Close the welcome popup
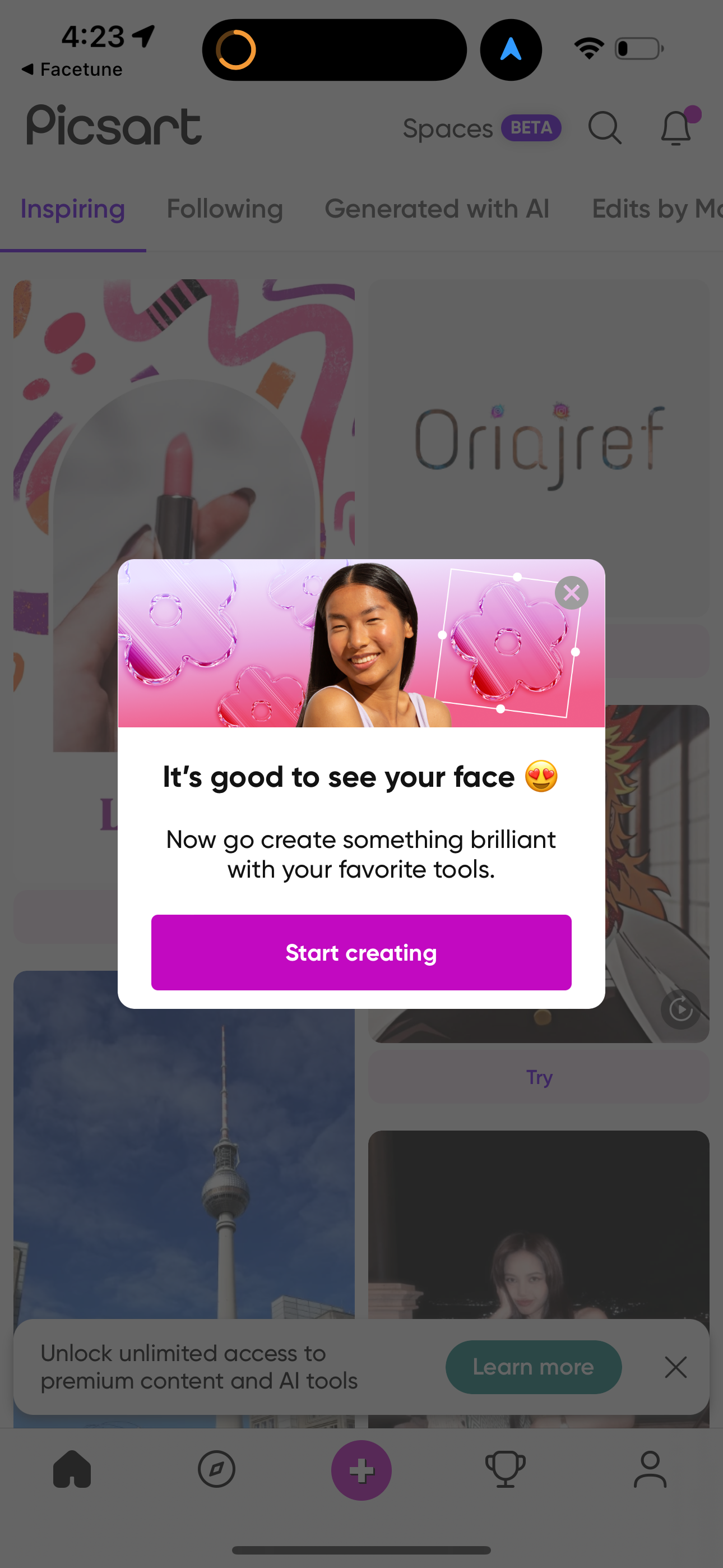Screen dimensions: 723x1568 (571, 592)
